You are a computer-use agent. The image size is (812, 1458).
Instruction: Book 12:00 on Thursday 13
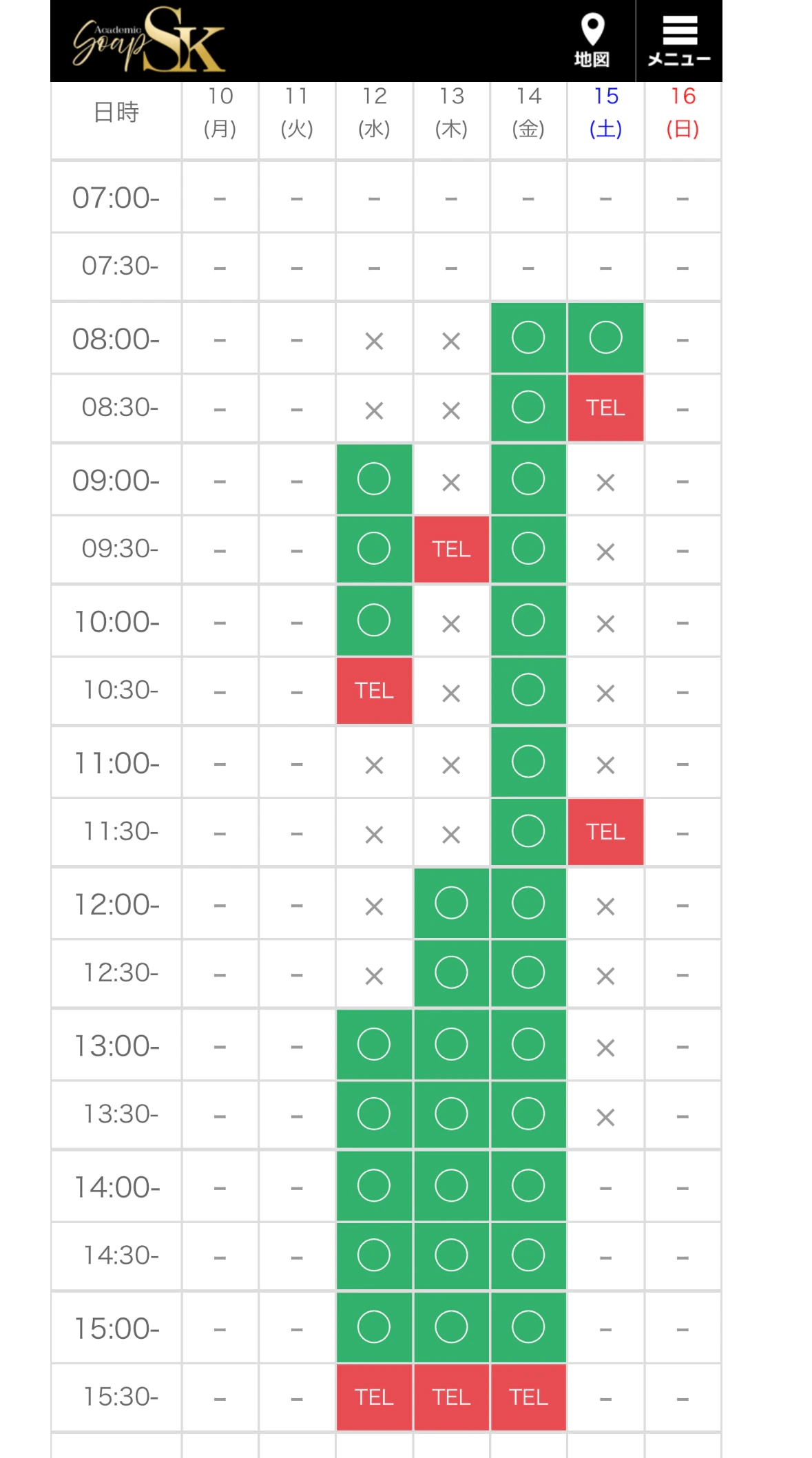click(451, 903)
